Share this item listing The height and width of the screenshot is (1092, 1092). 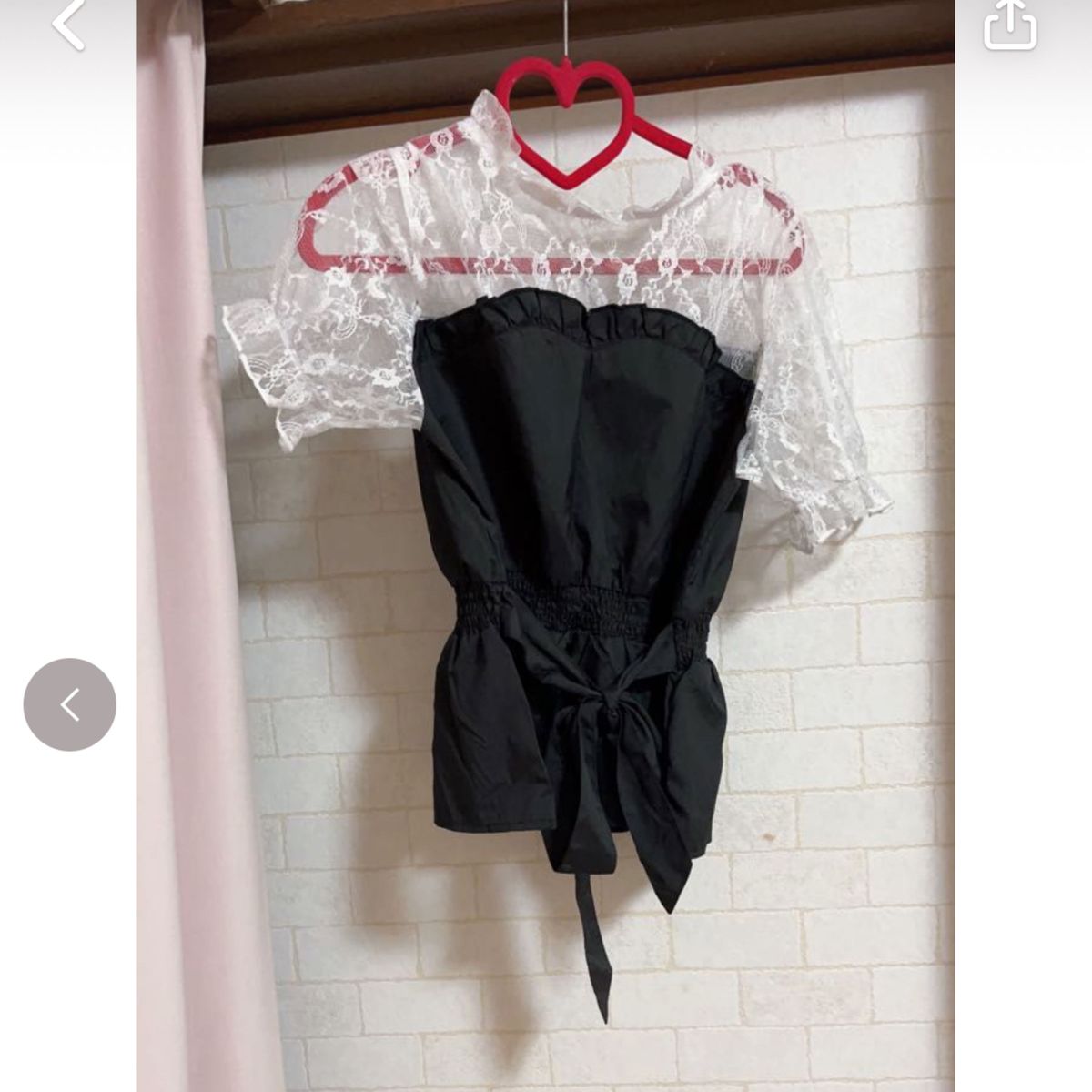(x=1010, y=25)
